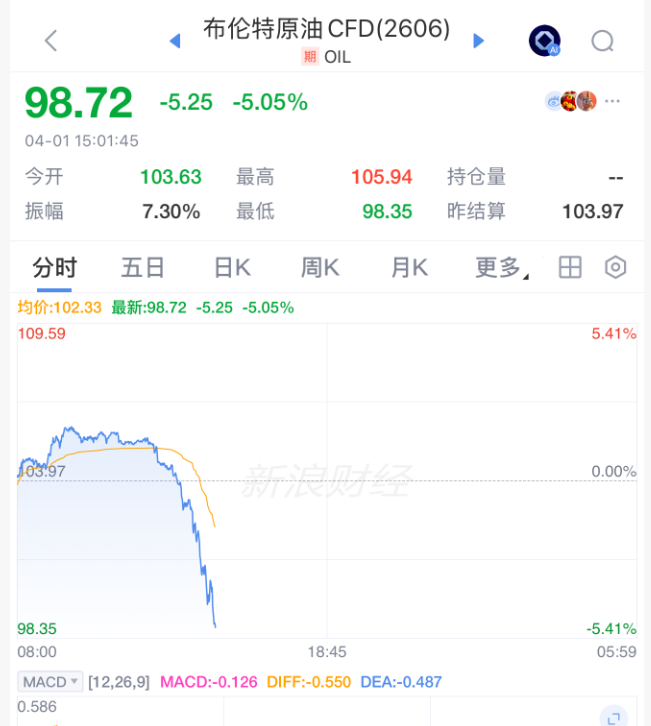
Task: Select the 分时 chart tab
Action: 54,267
